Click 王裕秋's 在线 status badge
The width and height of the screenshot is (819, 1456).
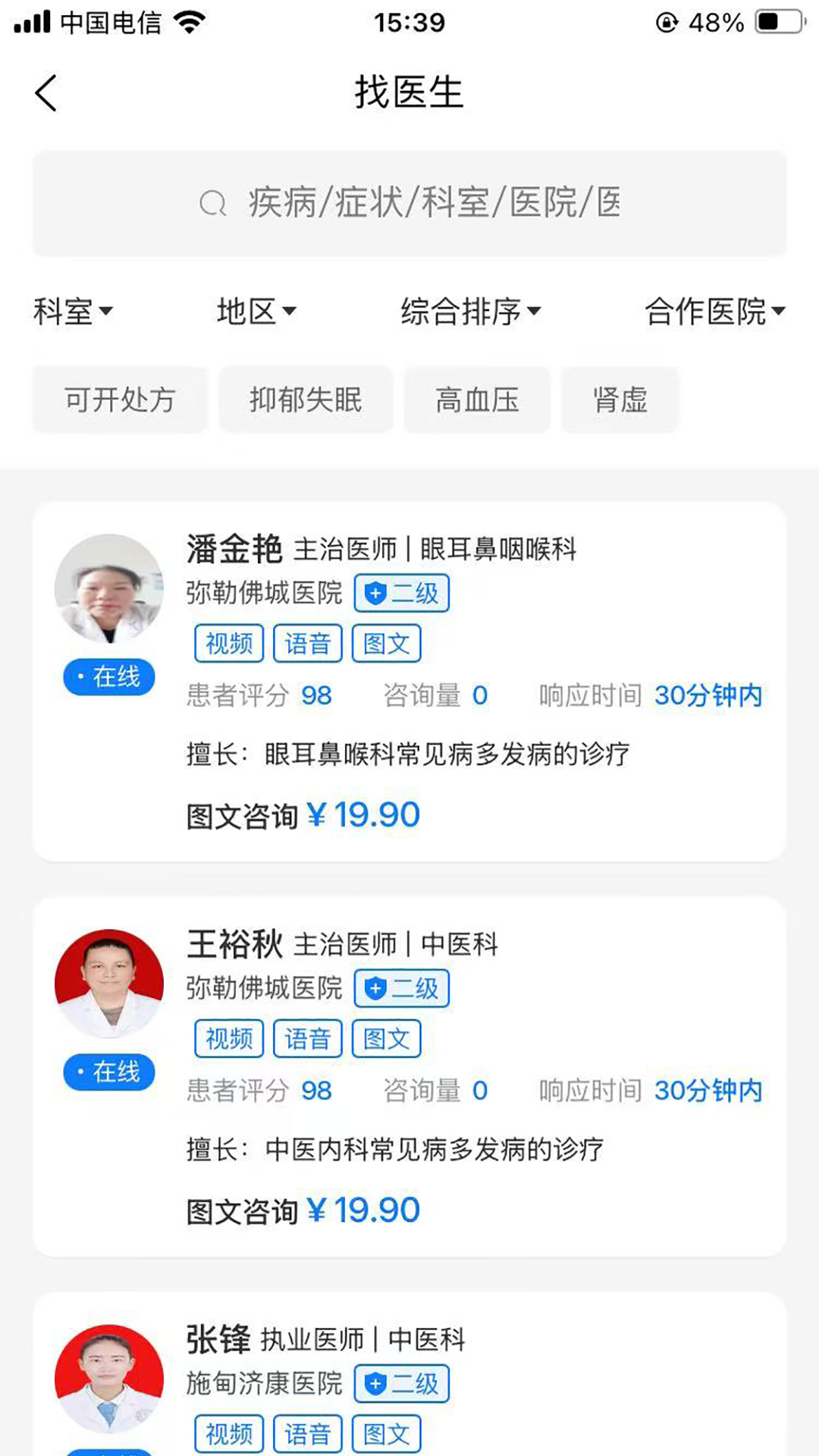point(108,1072)
